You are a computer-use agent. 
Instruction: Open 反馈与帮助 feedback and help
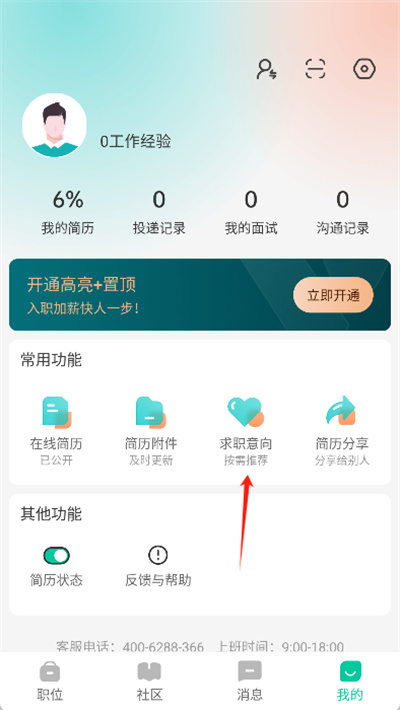[158, 566]
